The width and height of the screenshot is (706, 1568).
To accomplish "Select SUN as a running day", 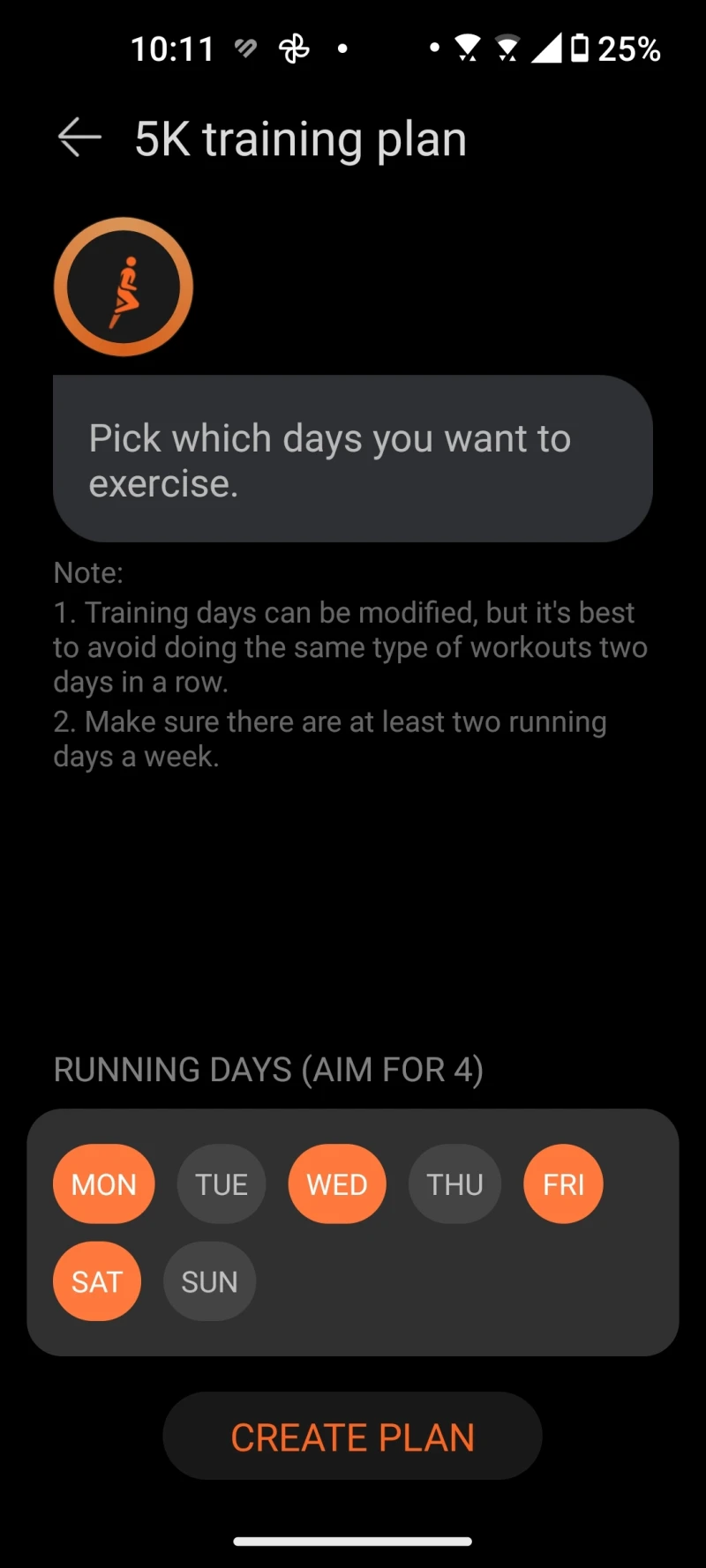I will (x=209, y=1281).
